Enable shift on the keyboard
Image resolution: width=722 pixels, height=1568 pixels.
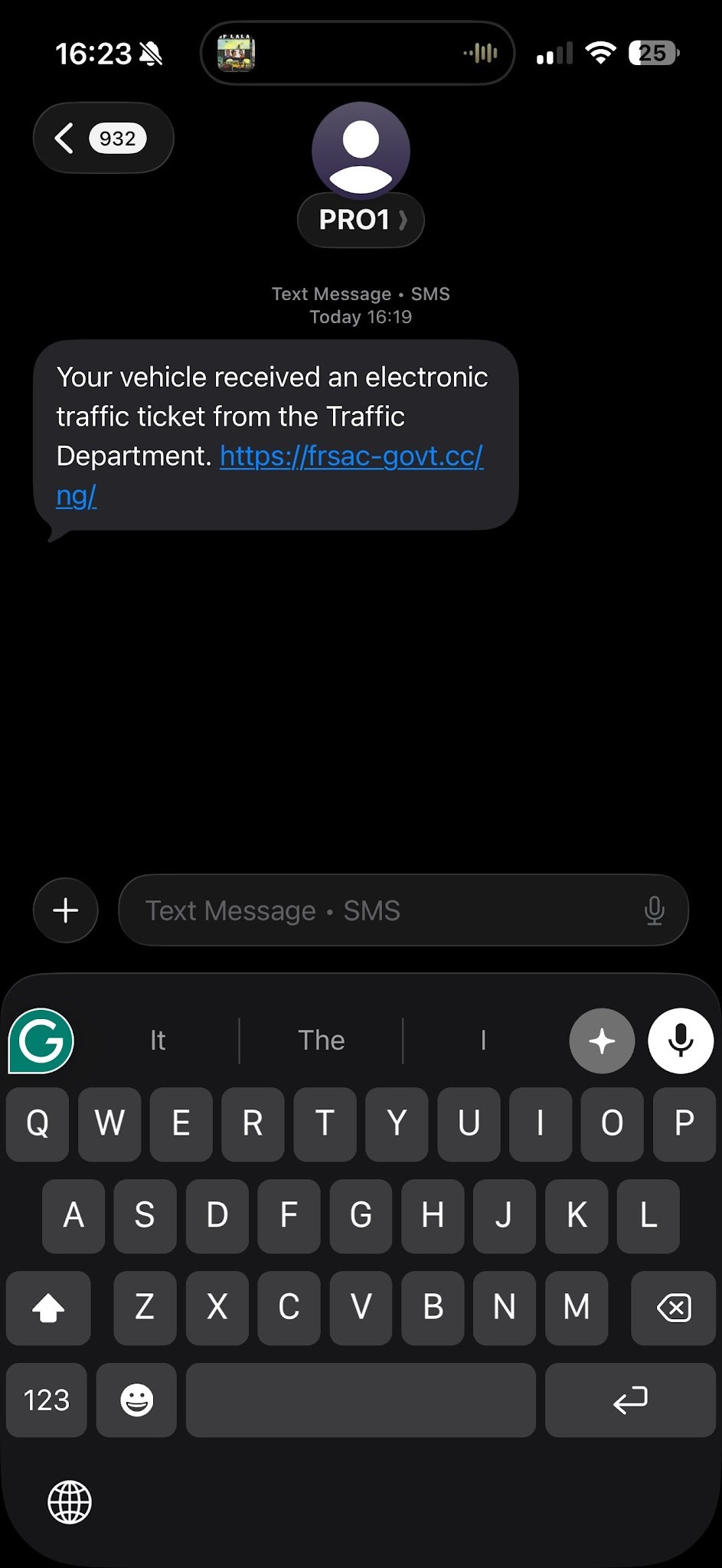(x=48, y=1308)
